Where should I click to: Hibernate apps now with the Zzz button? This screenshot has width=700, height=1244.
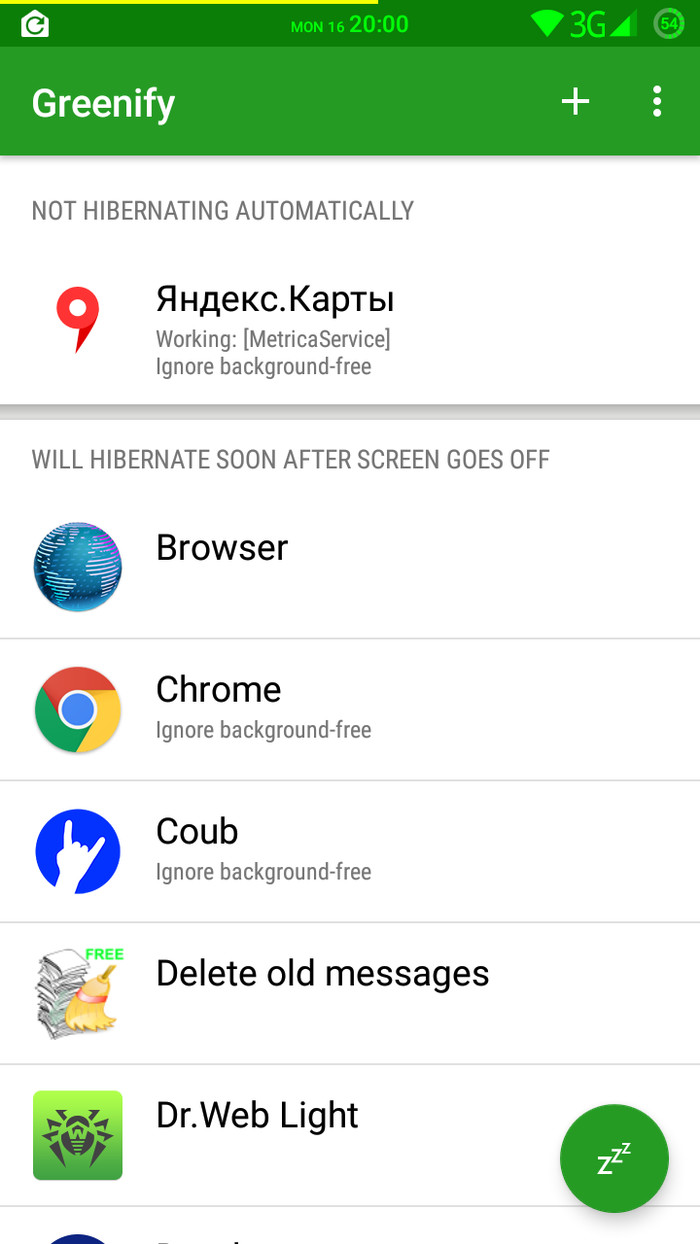pos(614,1158)
